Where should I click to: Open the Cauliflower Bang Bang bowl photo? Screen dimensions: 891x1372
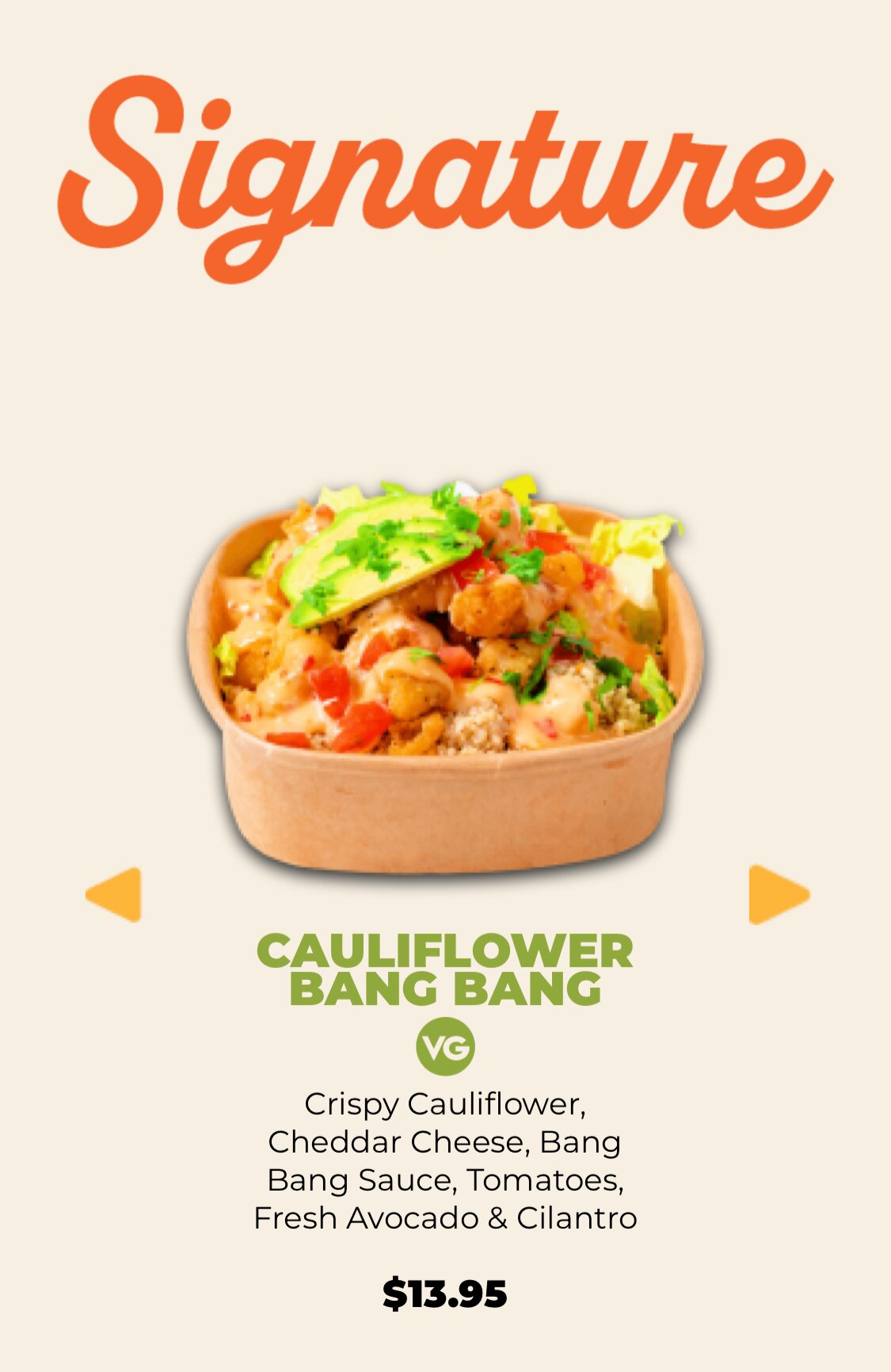(x=445, y=677)
